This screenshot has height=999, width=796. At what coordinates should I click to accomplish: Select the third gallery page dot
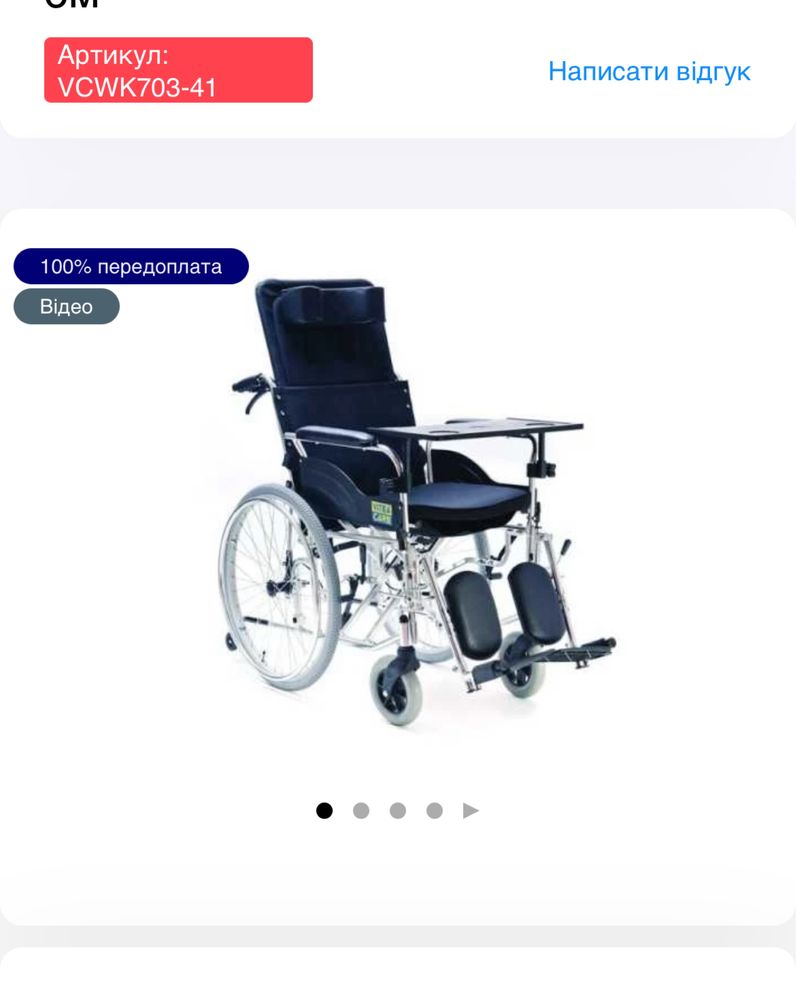(x=398, y=810)
